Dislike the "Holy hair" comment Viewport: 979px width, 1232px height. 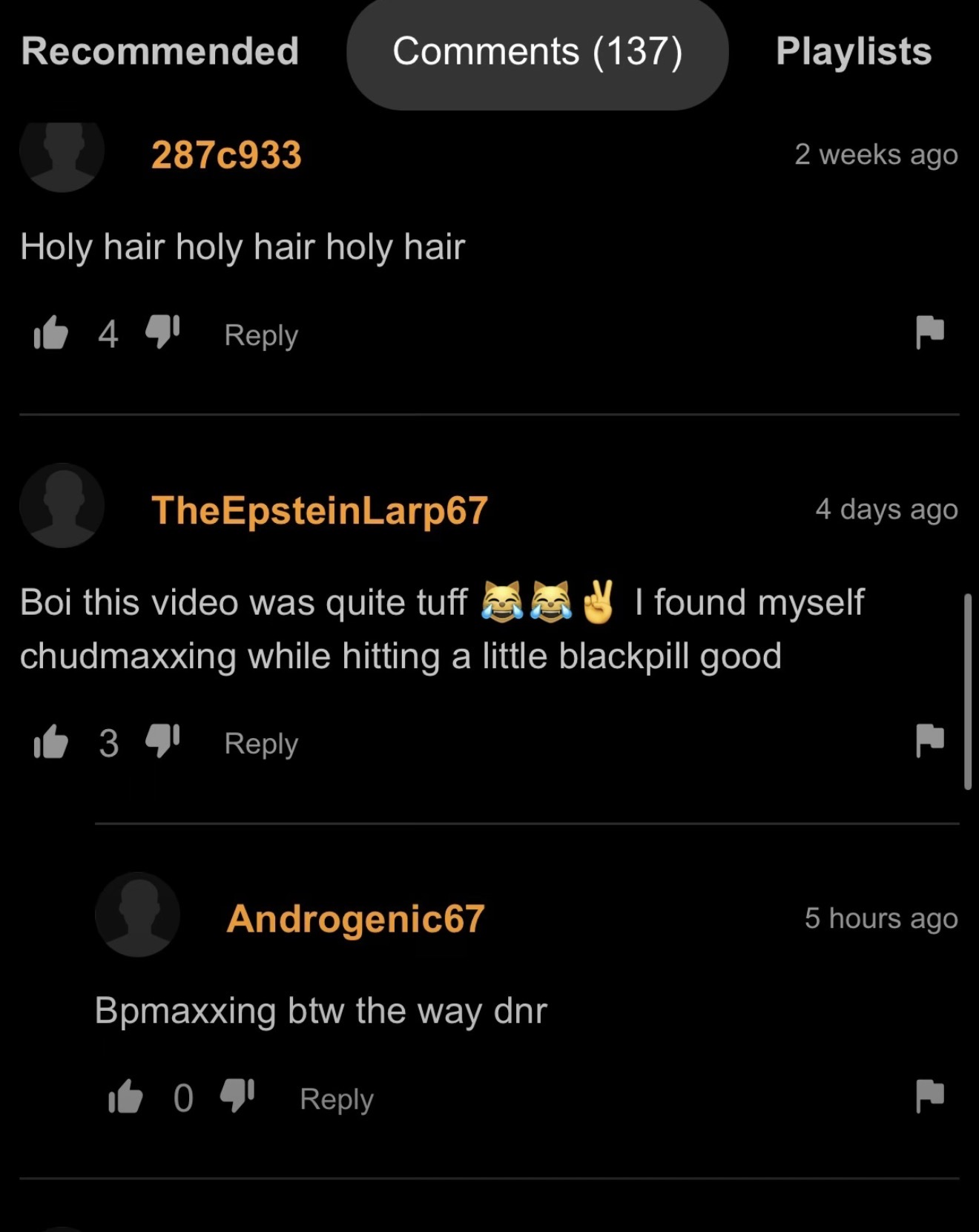(x=162, y=332)
